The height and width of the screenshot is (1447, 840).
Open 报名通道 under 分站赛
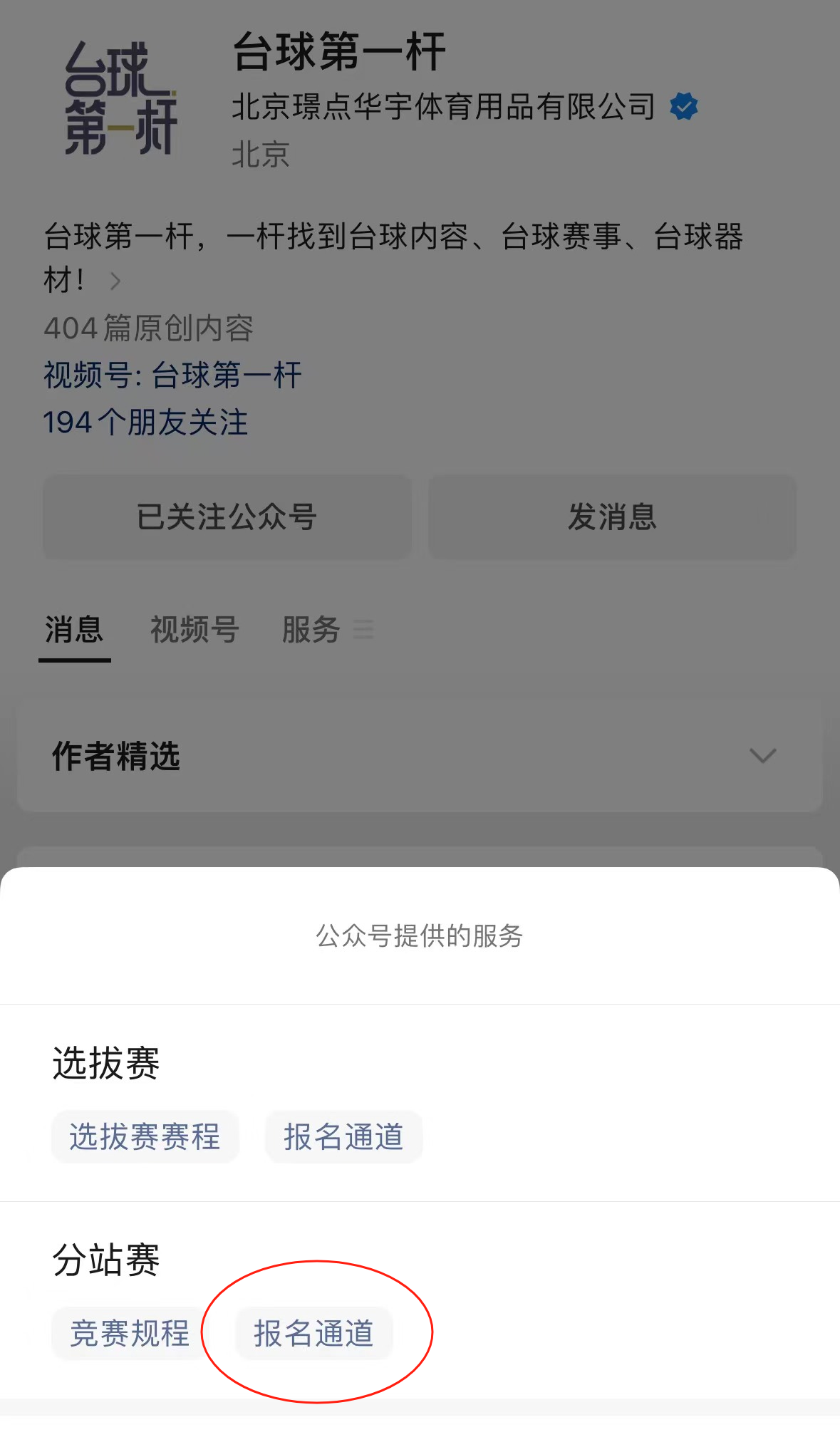tap(313, 1333)
